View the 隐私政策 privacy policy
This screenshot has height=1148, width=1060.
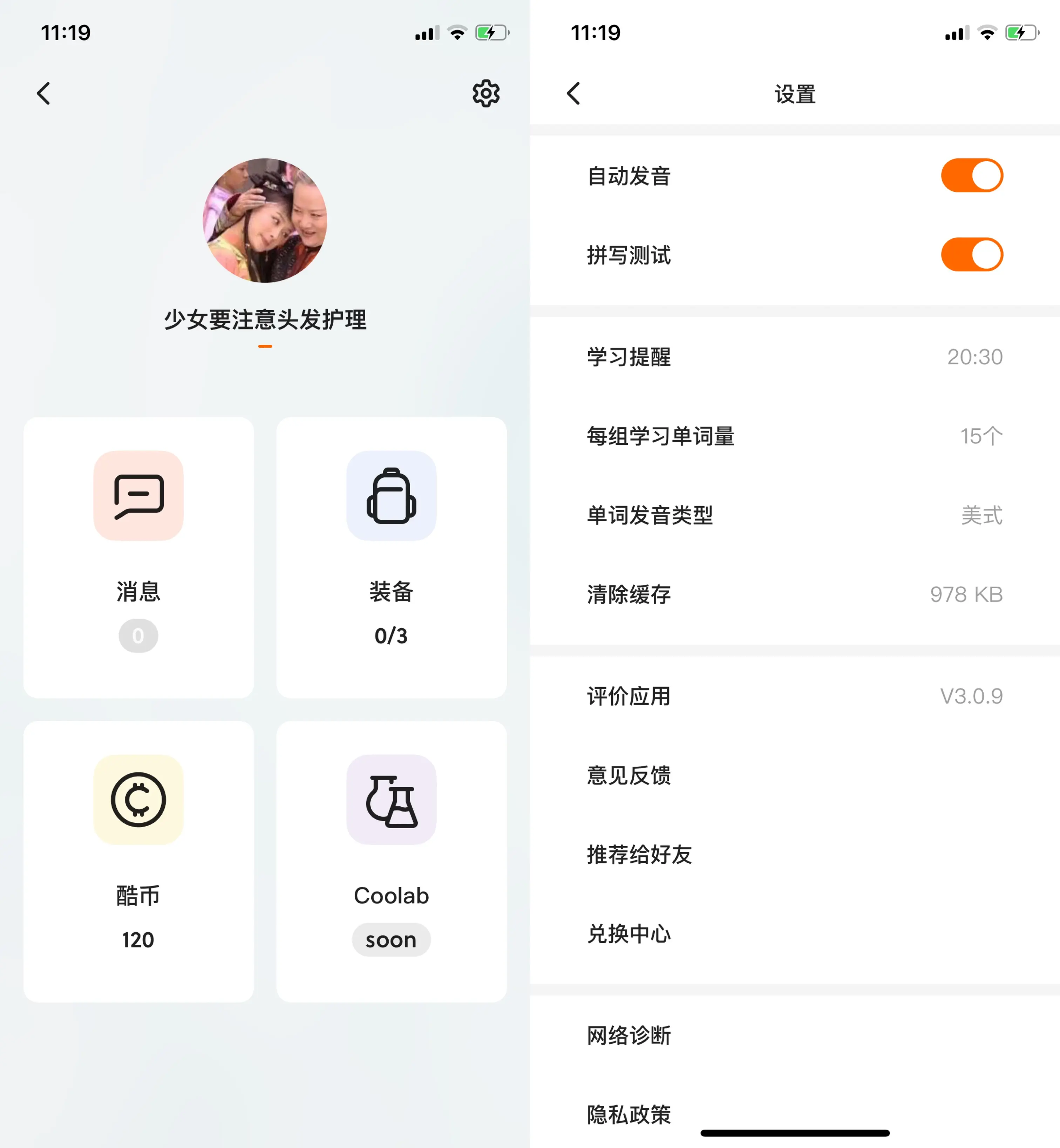tap(629, 1113)
